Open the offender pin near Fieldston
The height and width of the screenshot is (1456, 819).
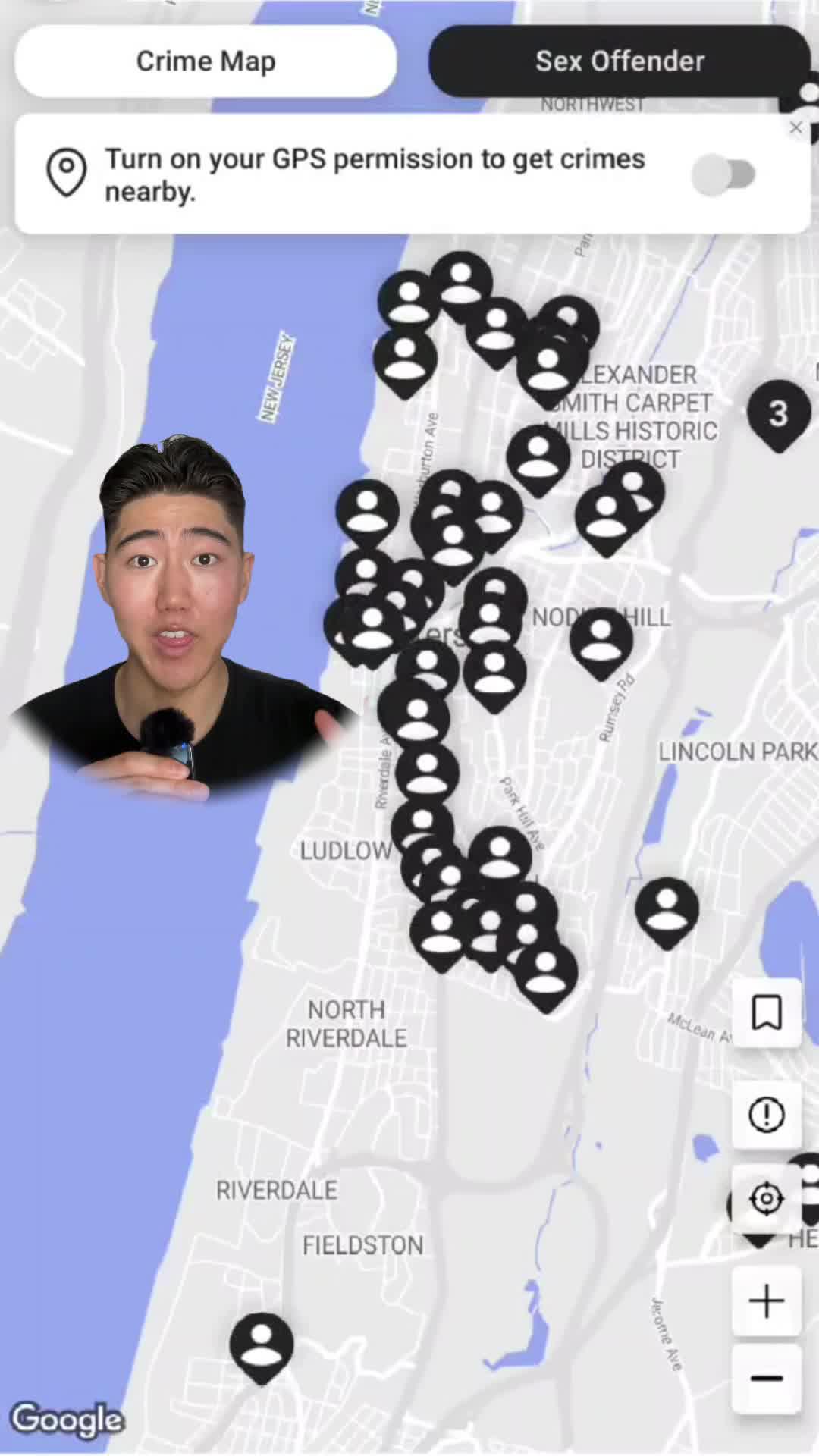click(261, 1346)
